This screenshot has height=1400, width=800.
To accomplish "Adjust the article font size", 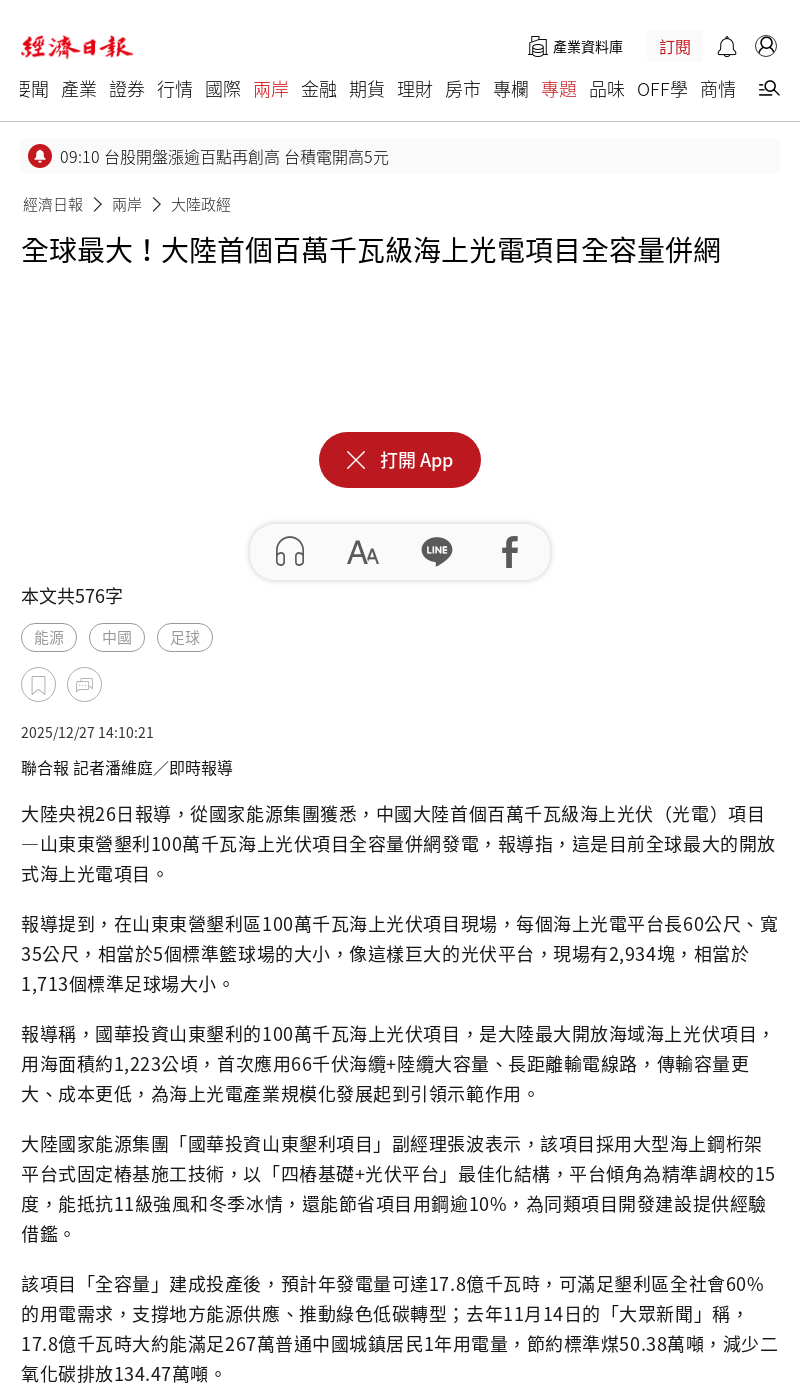I will 363,552.
